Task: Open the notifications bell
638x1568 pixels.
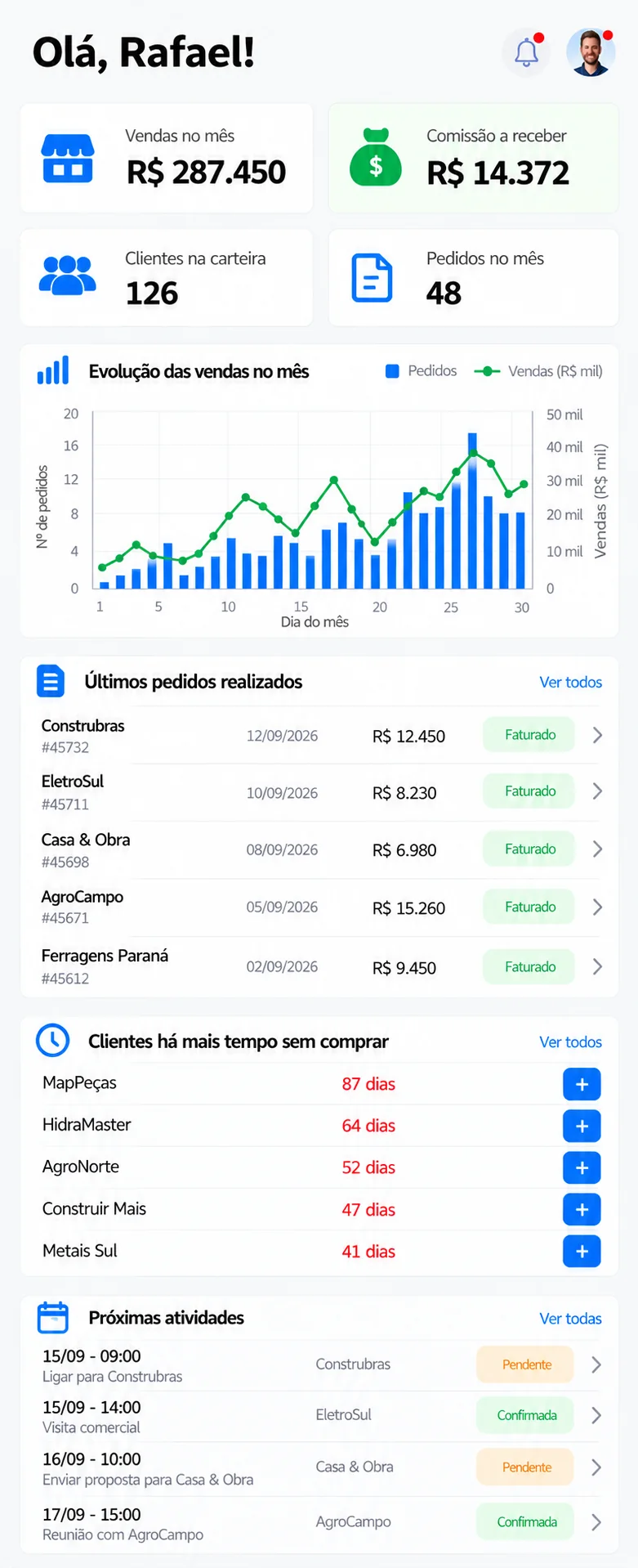Action: click(x=526, y=53)
